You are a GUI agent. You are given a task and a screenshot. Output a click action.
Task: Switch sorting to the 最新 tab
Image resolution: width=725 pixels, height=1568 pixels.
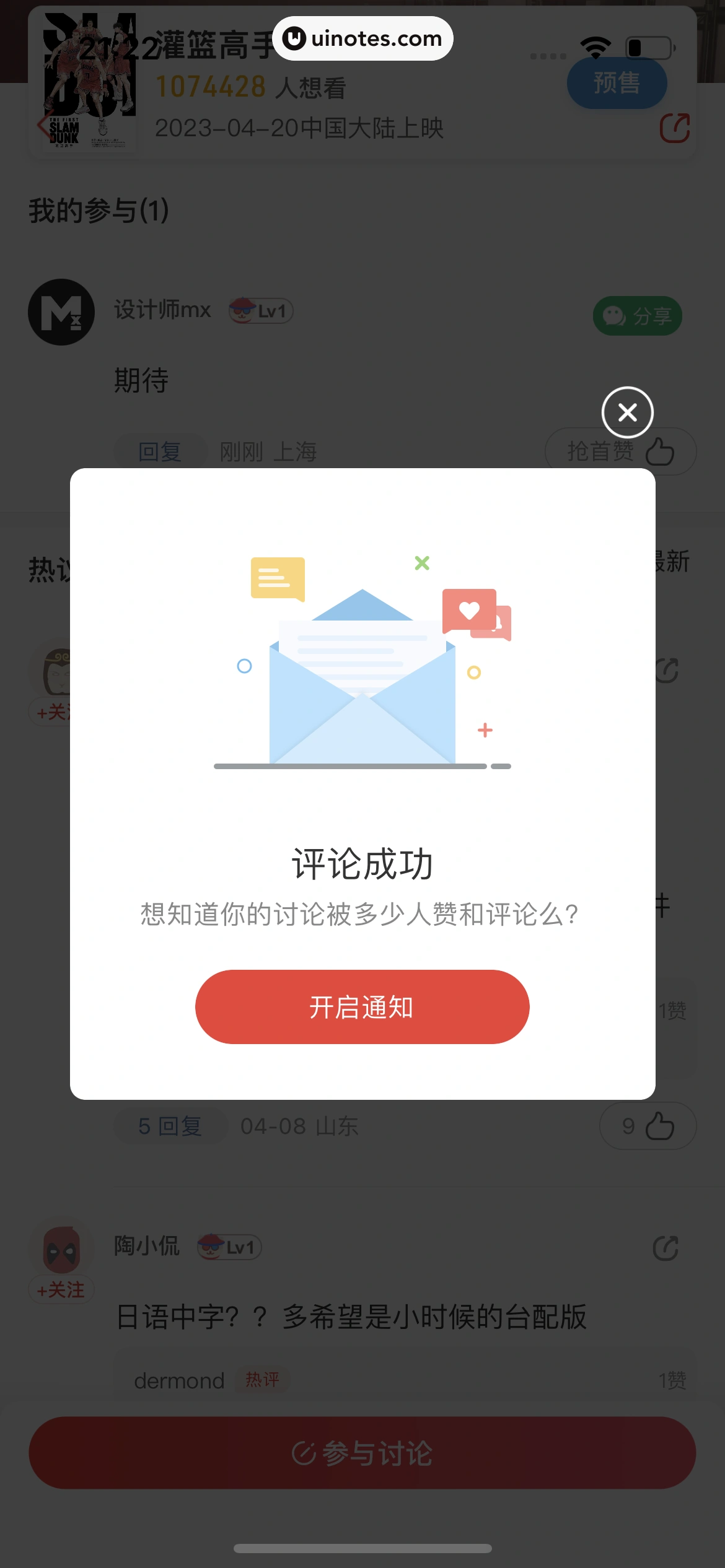[670, 562]
